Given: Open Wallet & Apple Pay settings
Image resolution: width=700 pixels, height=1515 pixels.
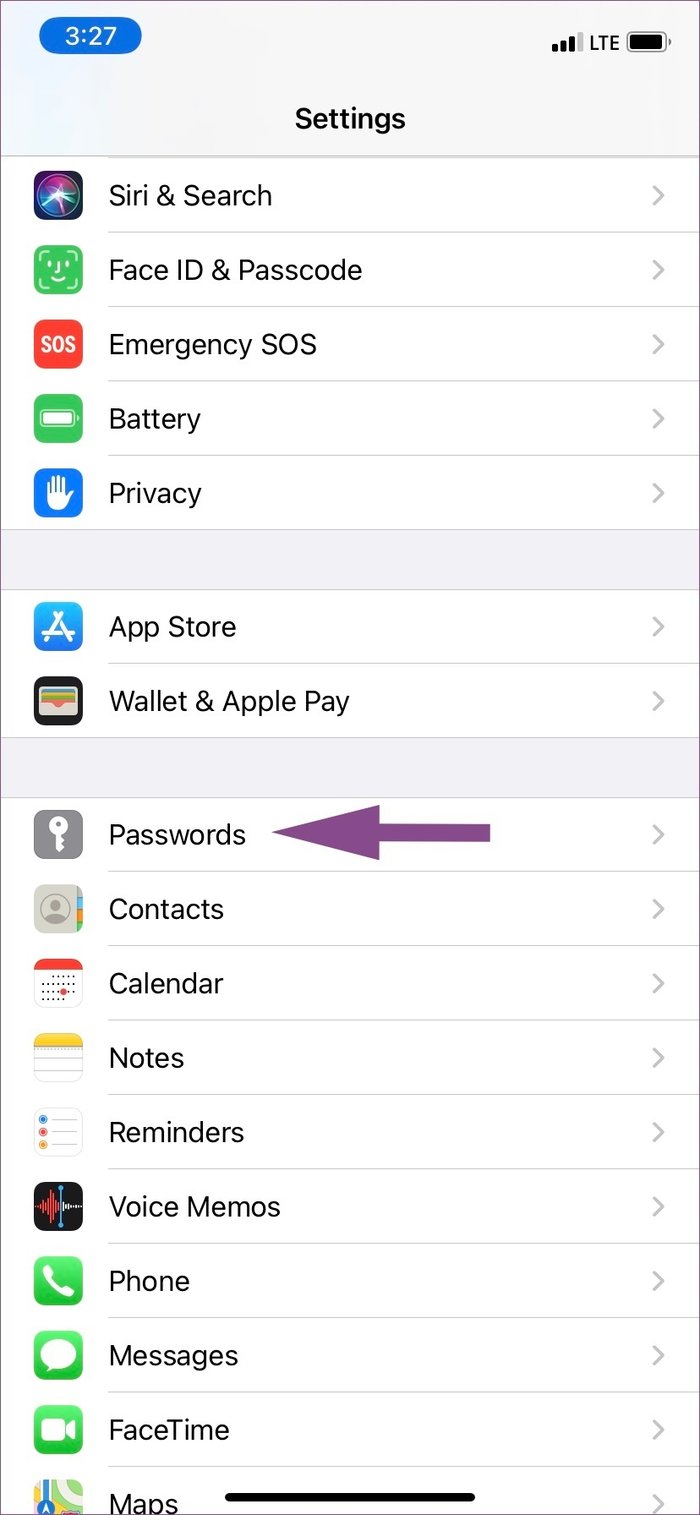Looking at the screenshot, I should point(350,701).
